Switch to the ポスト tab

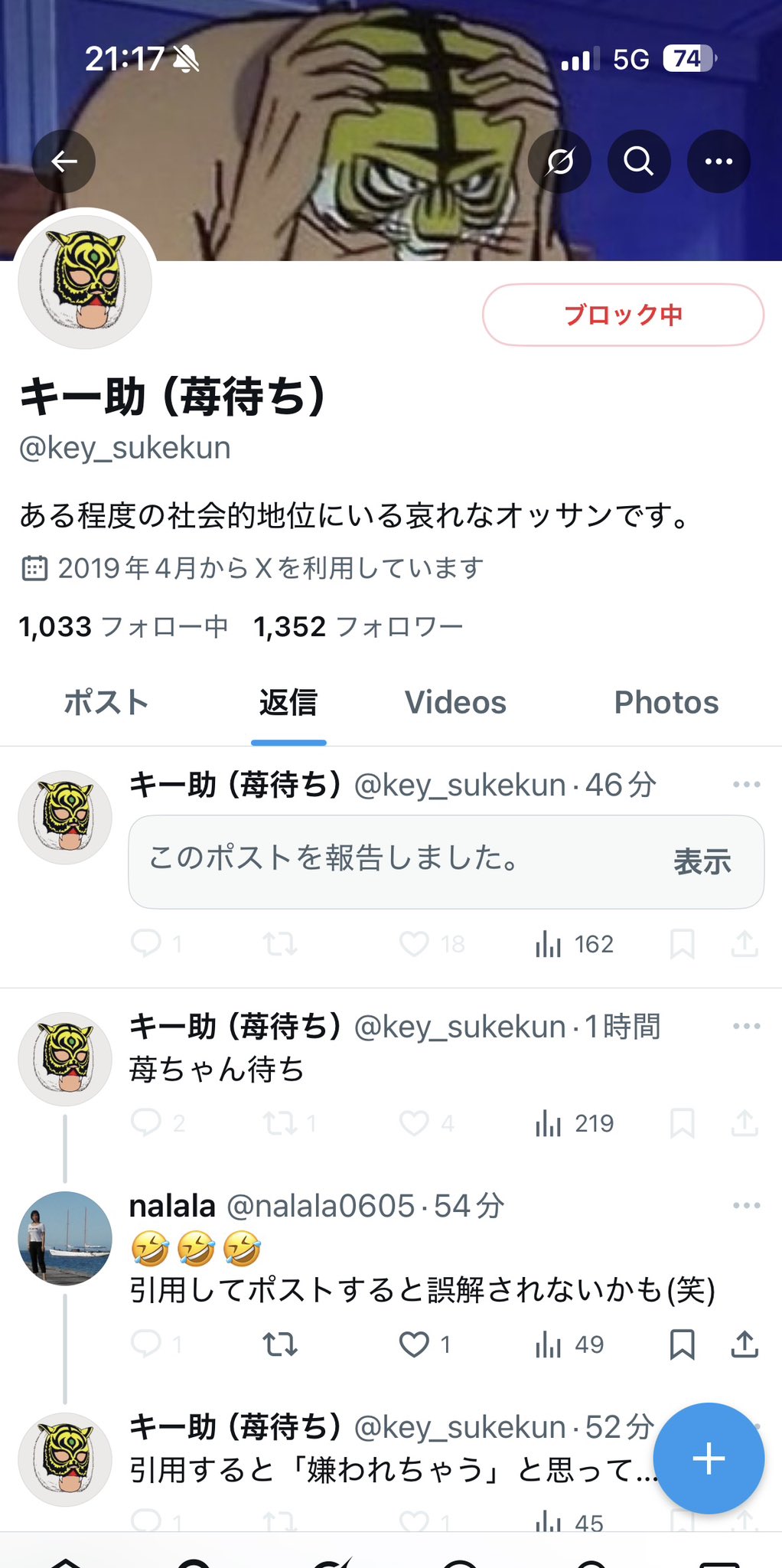pos(106,702)
